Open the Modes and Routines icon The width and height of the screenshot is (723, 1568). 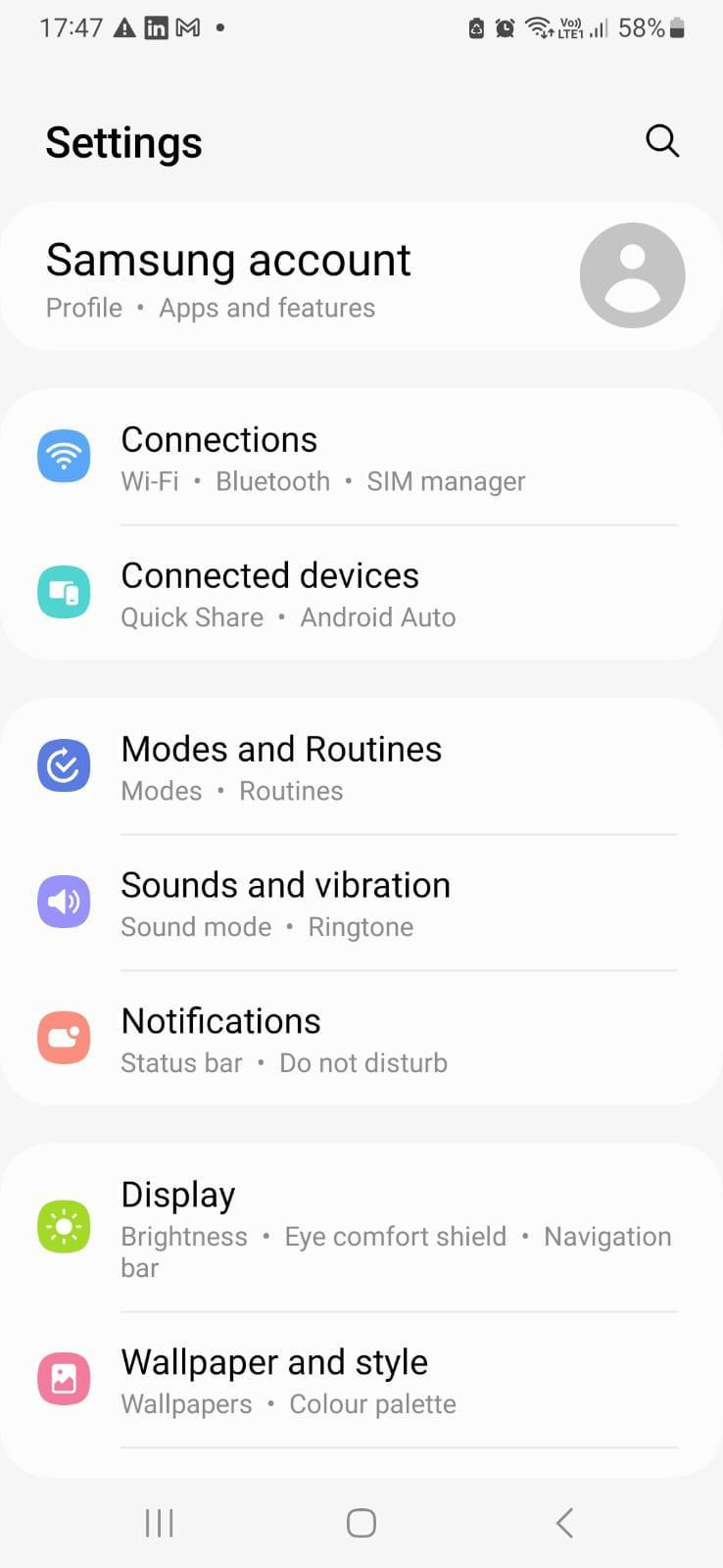pos(64,765)
